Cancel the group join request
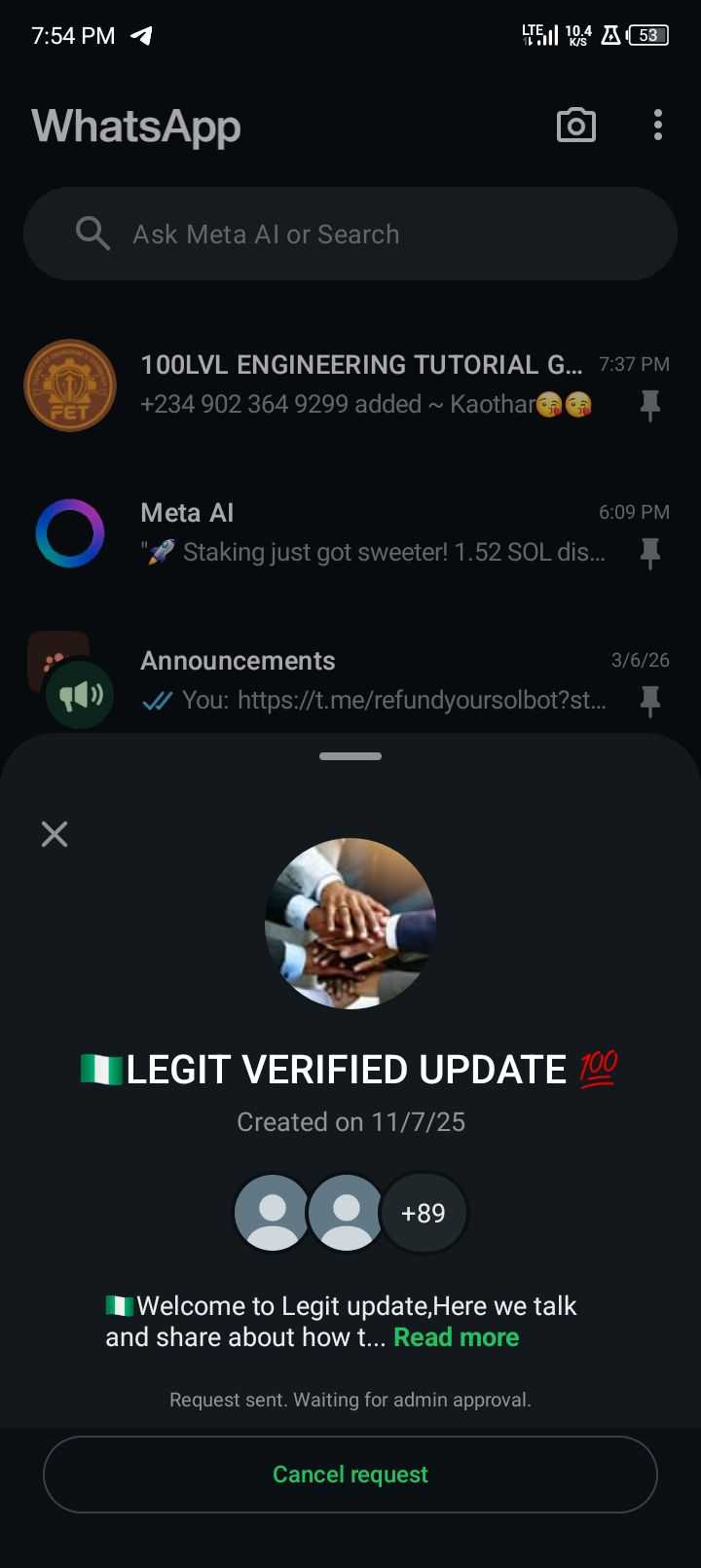The width and height of the screenshot is (701, 1568). point(350,1475)
